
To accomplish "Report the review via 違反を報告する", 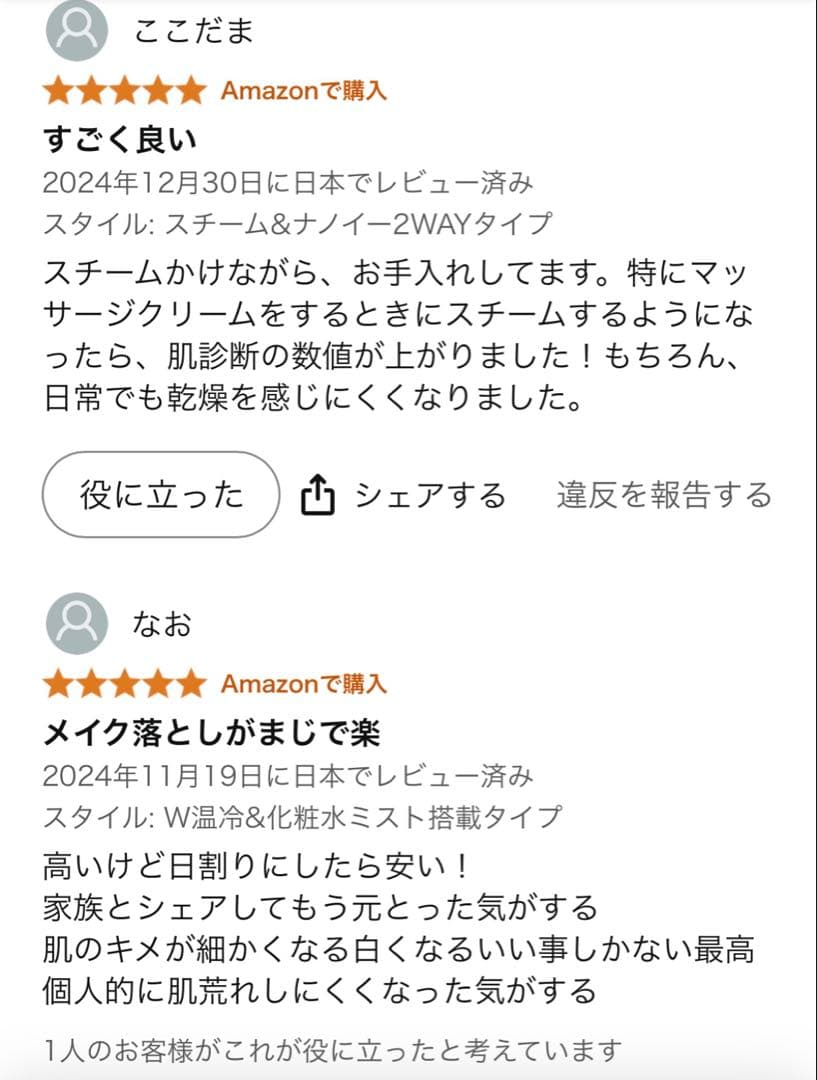I will pos(663,494).
